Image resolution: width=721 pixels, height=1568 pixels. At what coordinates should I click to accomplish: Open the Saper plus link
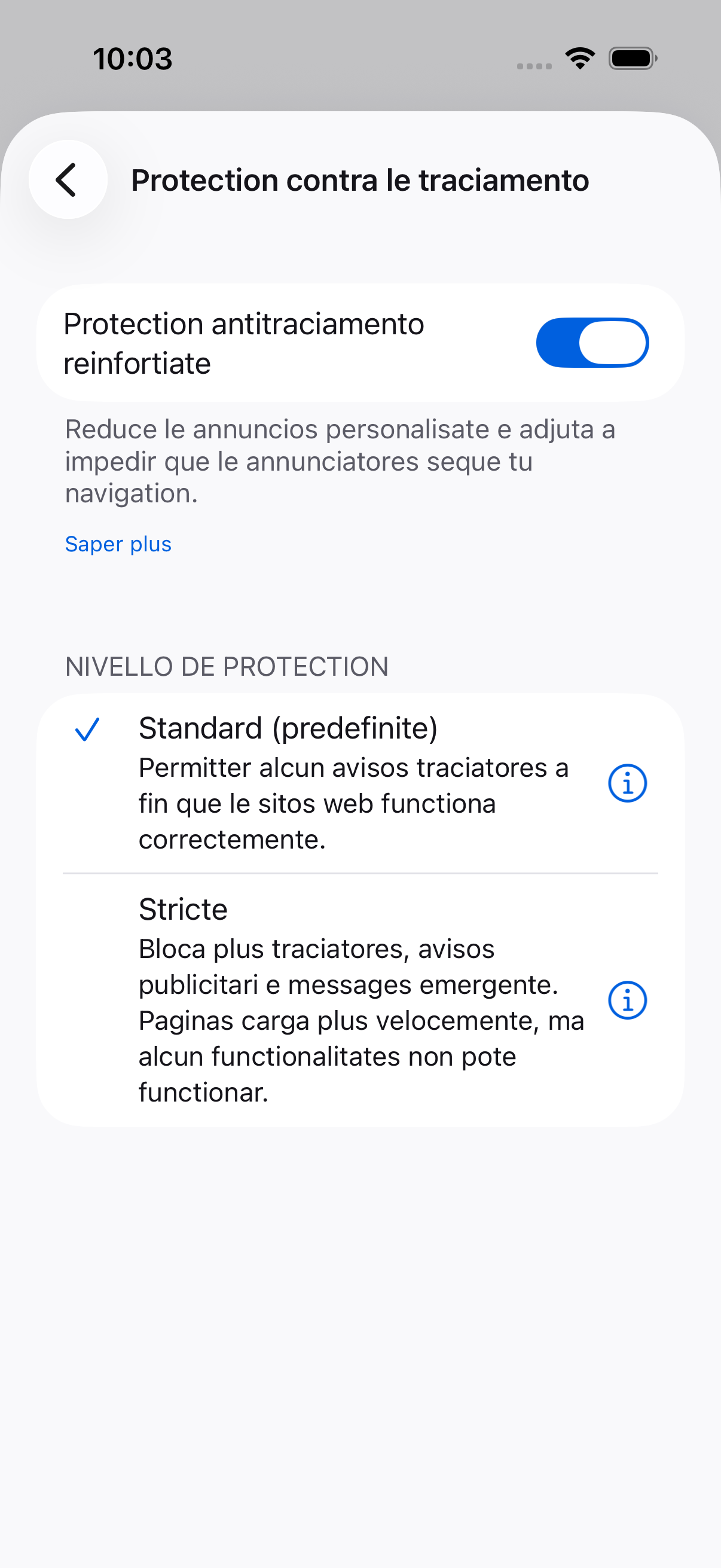coord(118,544)
